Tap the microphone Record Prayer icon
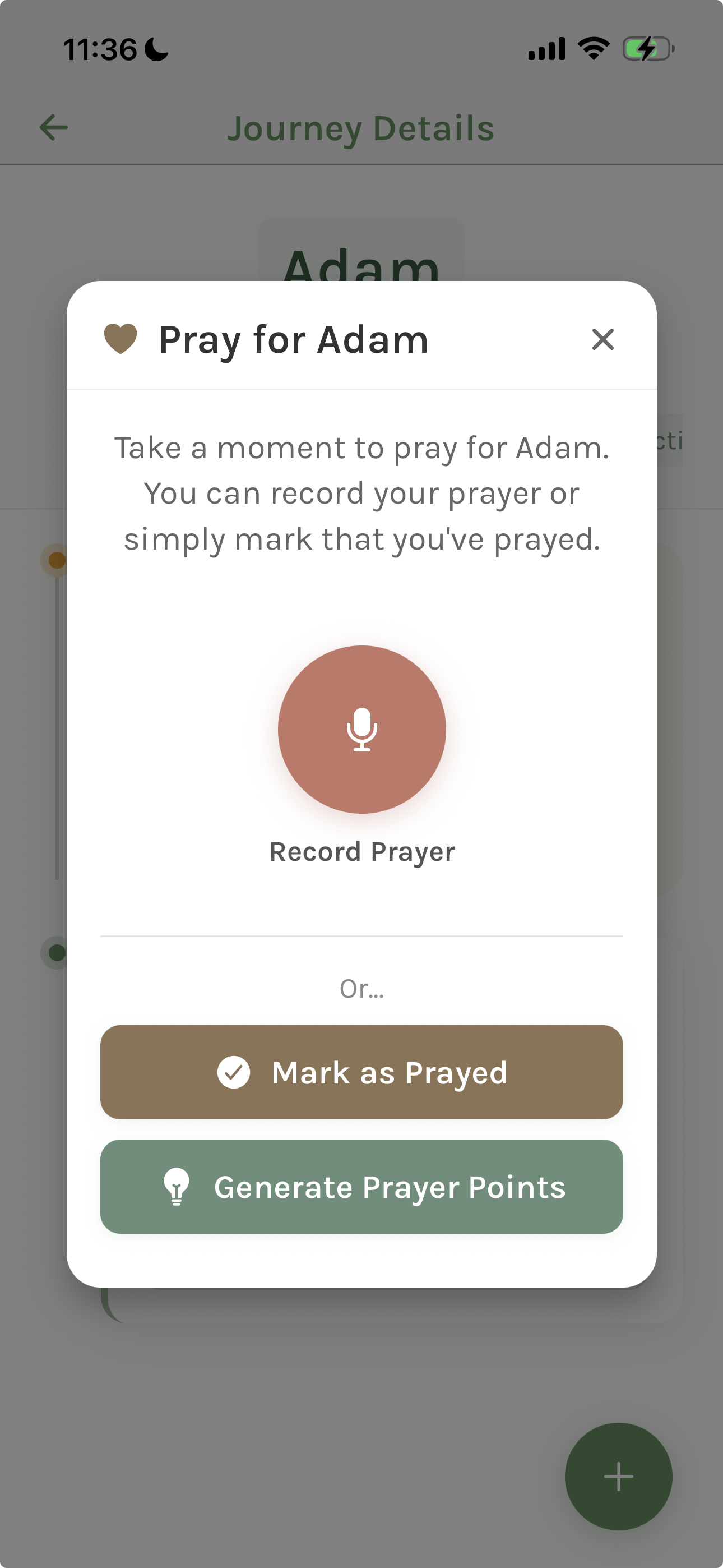Screen dimensions: 723x1568 tap(361, 730)
